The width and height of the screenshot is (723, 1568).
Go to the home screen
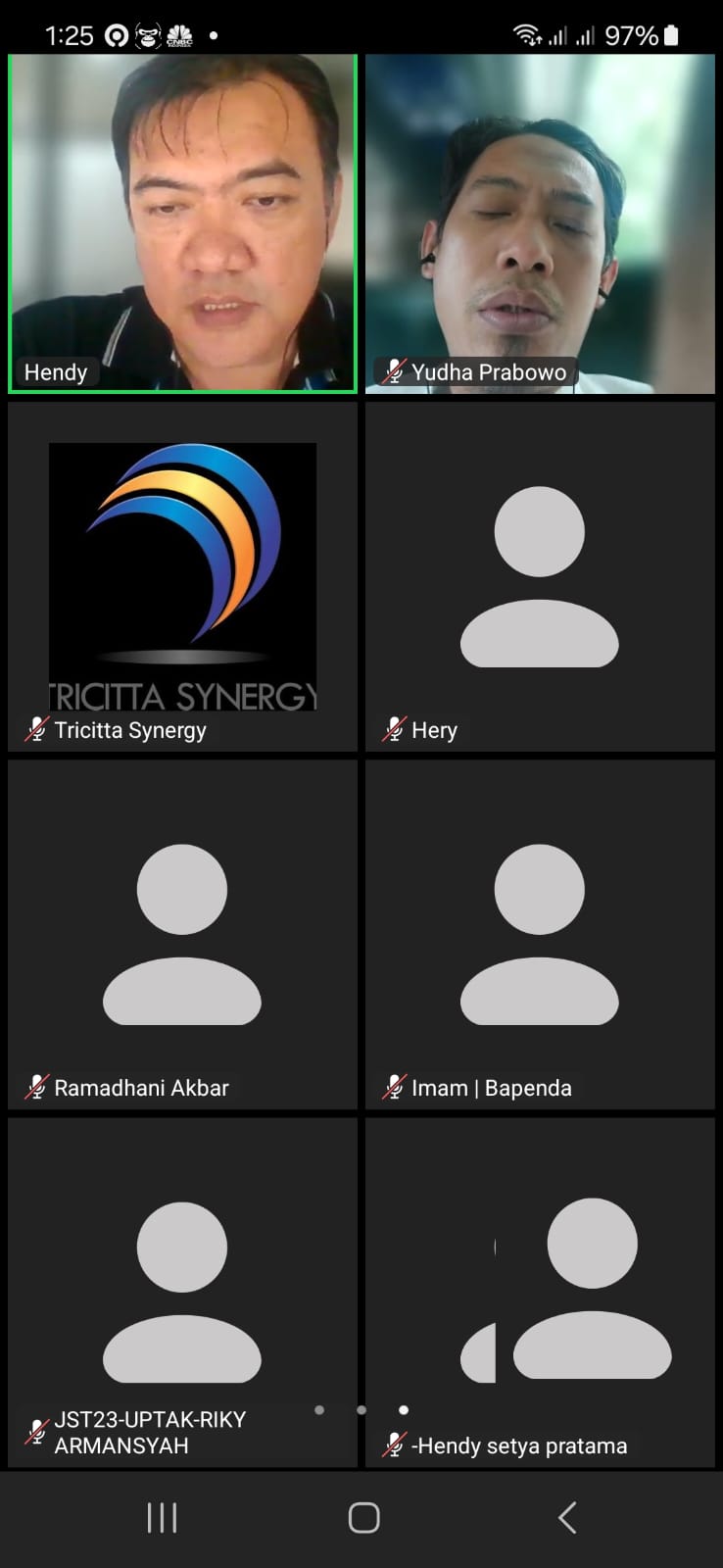pos(363,1517)
